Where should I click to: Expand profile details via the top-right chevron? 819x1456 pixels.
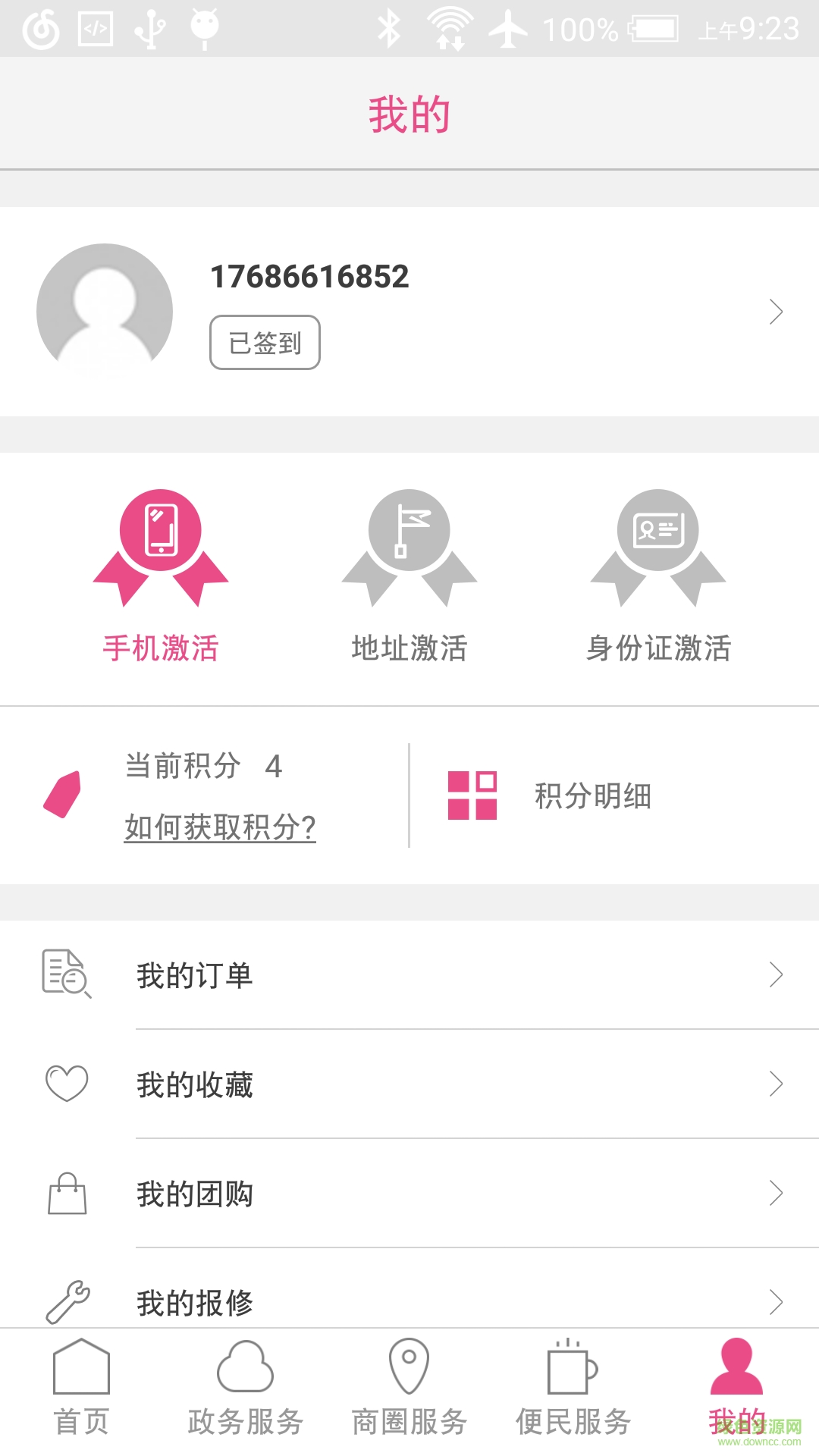coord(777,311)
